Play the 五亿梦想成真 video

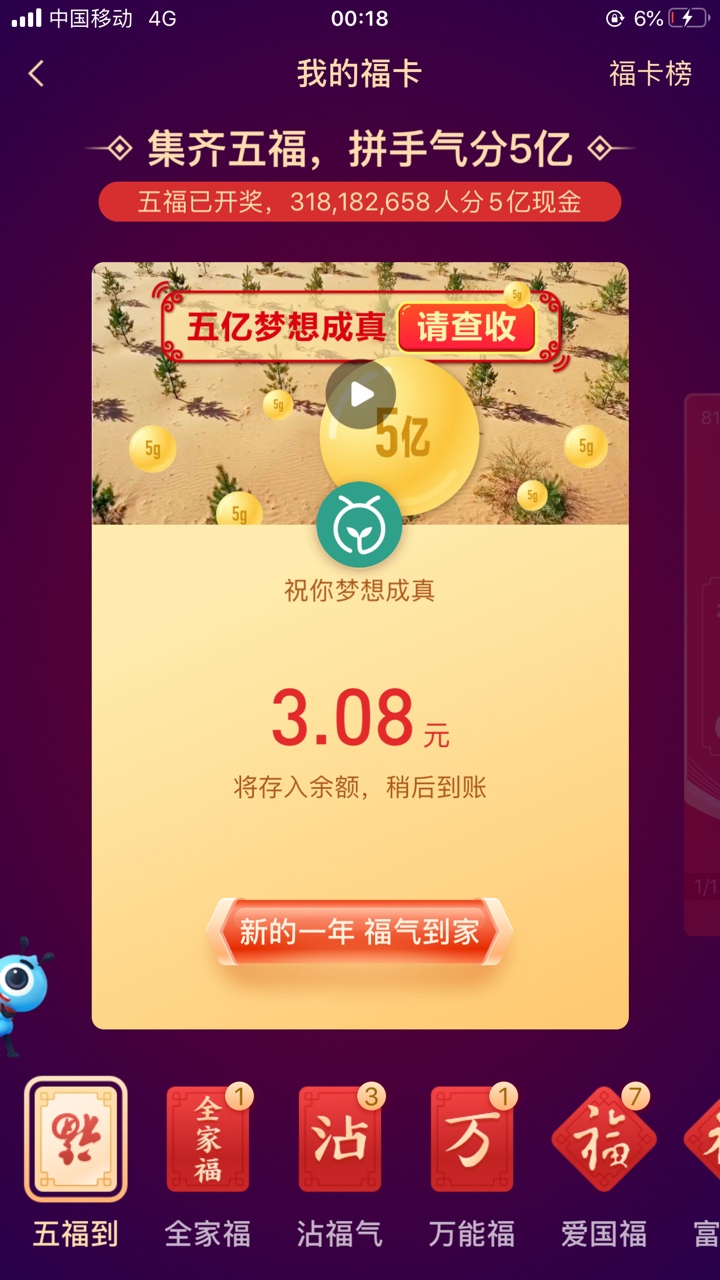click(x=360, y=394)
